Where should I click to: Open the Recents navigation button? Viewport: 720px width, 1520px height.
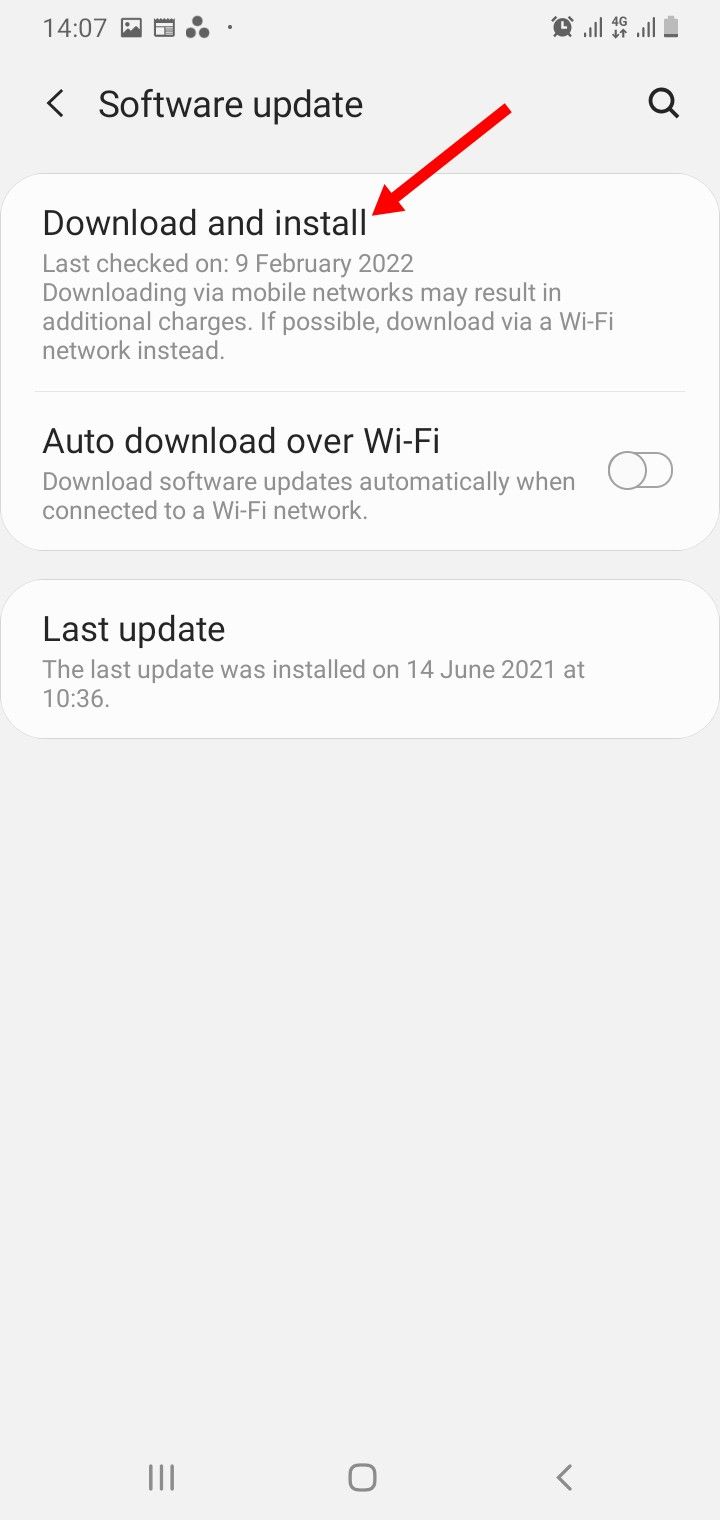point(160,1476)
